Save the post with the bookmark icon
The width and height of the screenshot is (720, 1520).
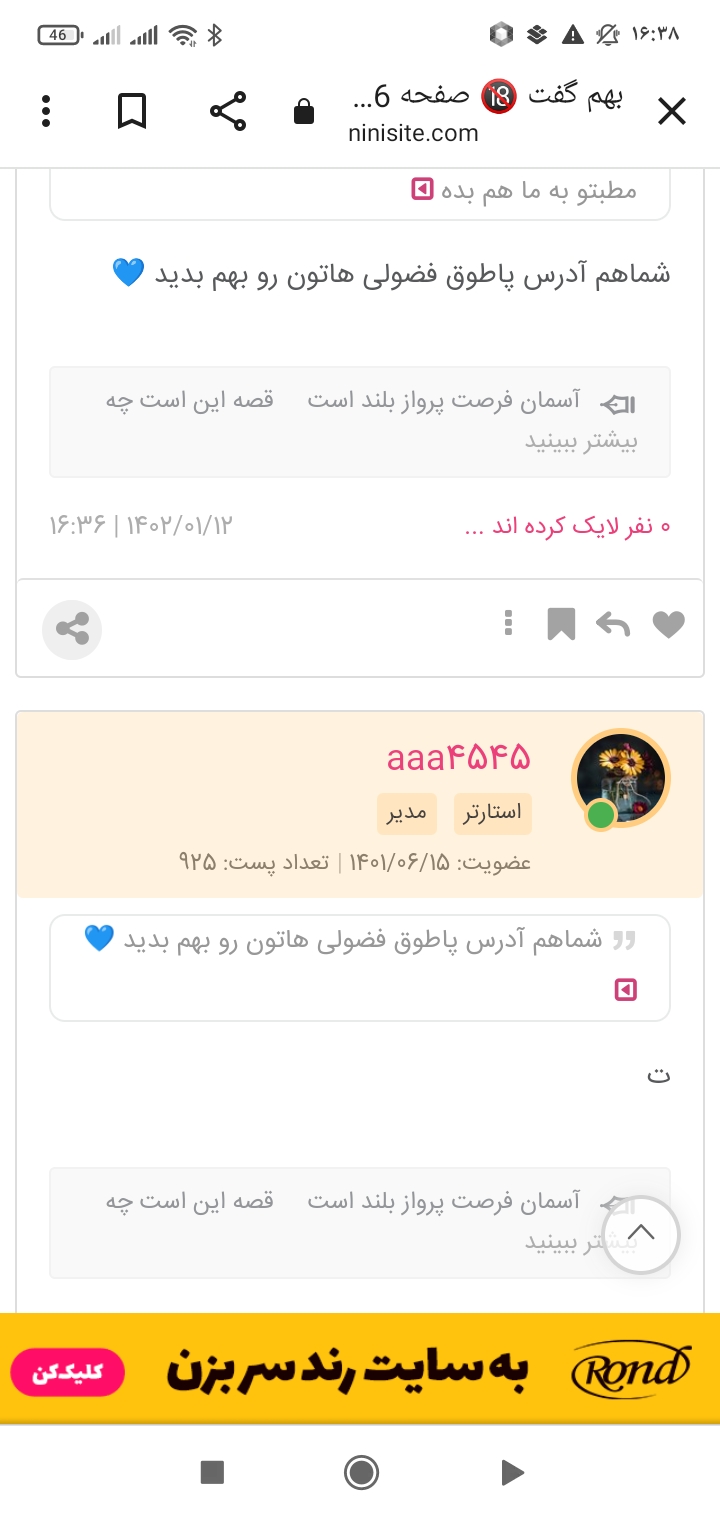tap(561, 625)
